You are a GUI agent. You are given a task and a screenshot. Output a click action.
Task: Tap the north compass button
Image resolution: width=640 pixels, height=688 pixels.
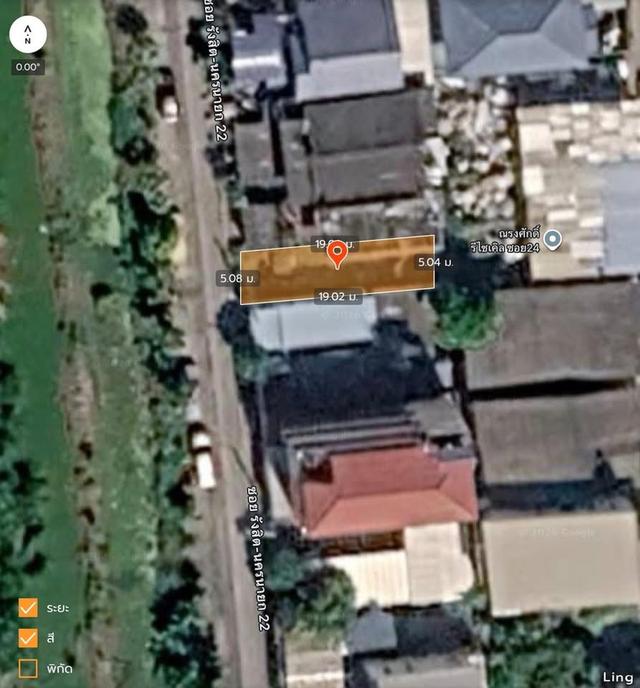(x=28, y=34)
